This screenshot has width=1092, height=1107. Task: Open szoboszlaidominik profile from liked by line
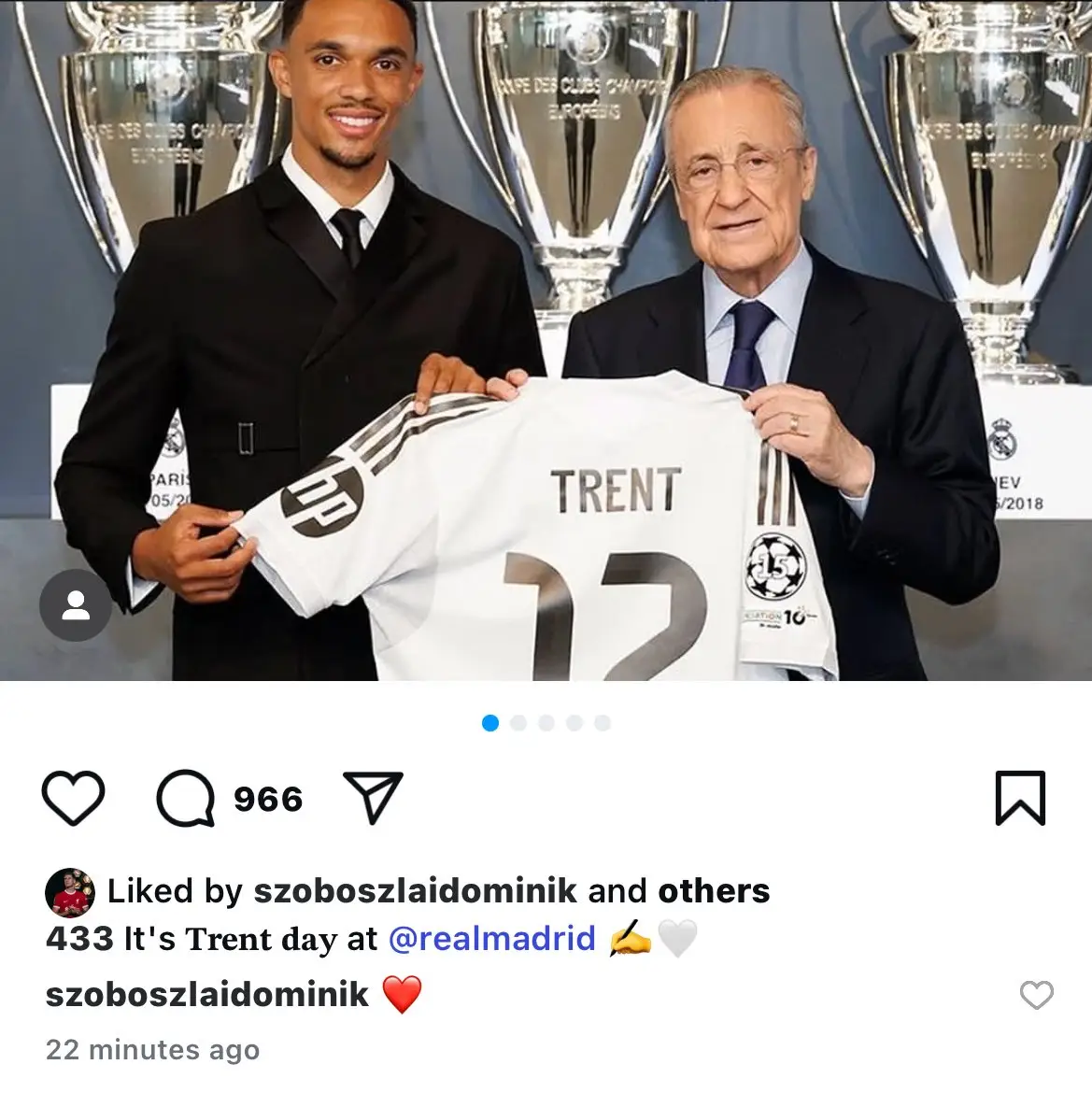click(x=415, y=891)
